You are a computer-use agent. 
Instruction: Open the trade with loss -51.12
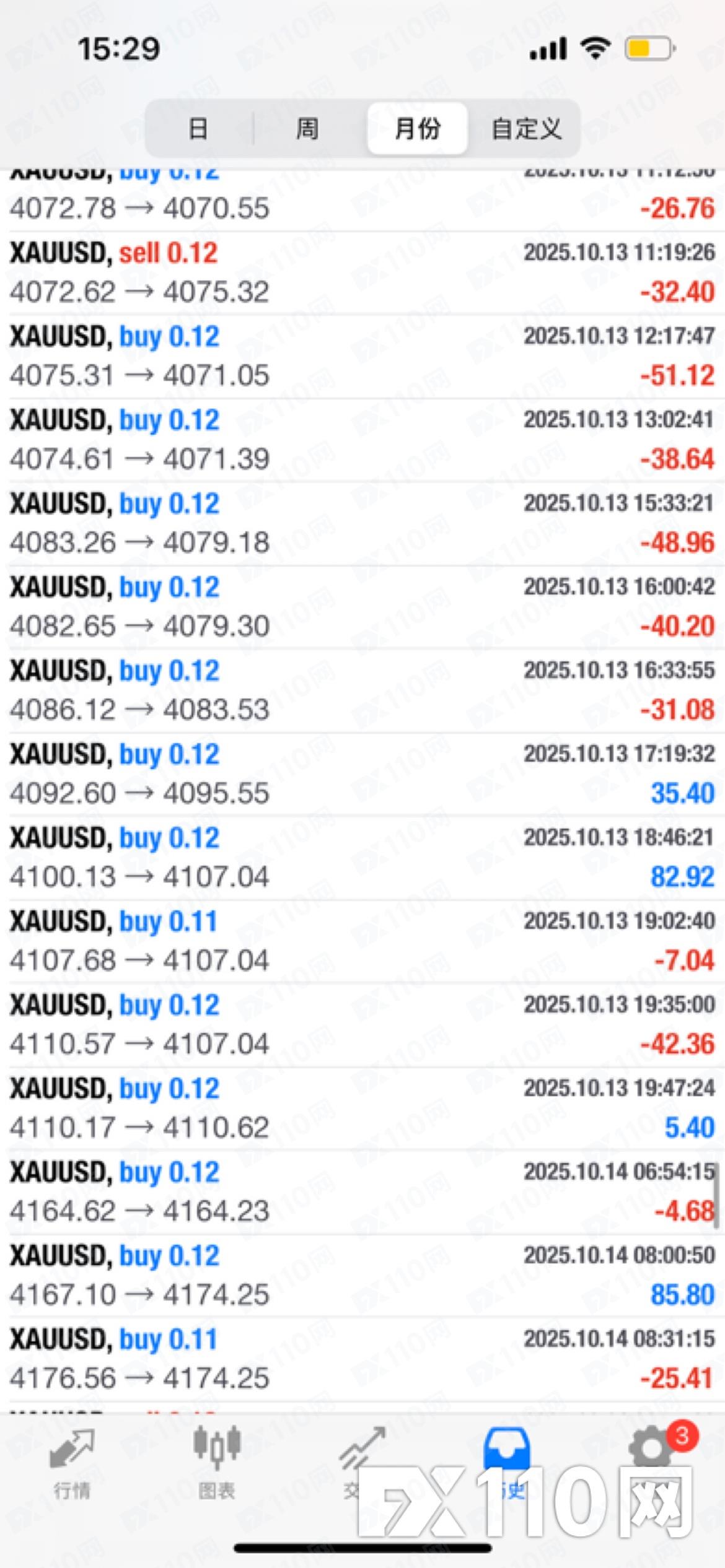(x=362, y=356)
